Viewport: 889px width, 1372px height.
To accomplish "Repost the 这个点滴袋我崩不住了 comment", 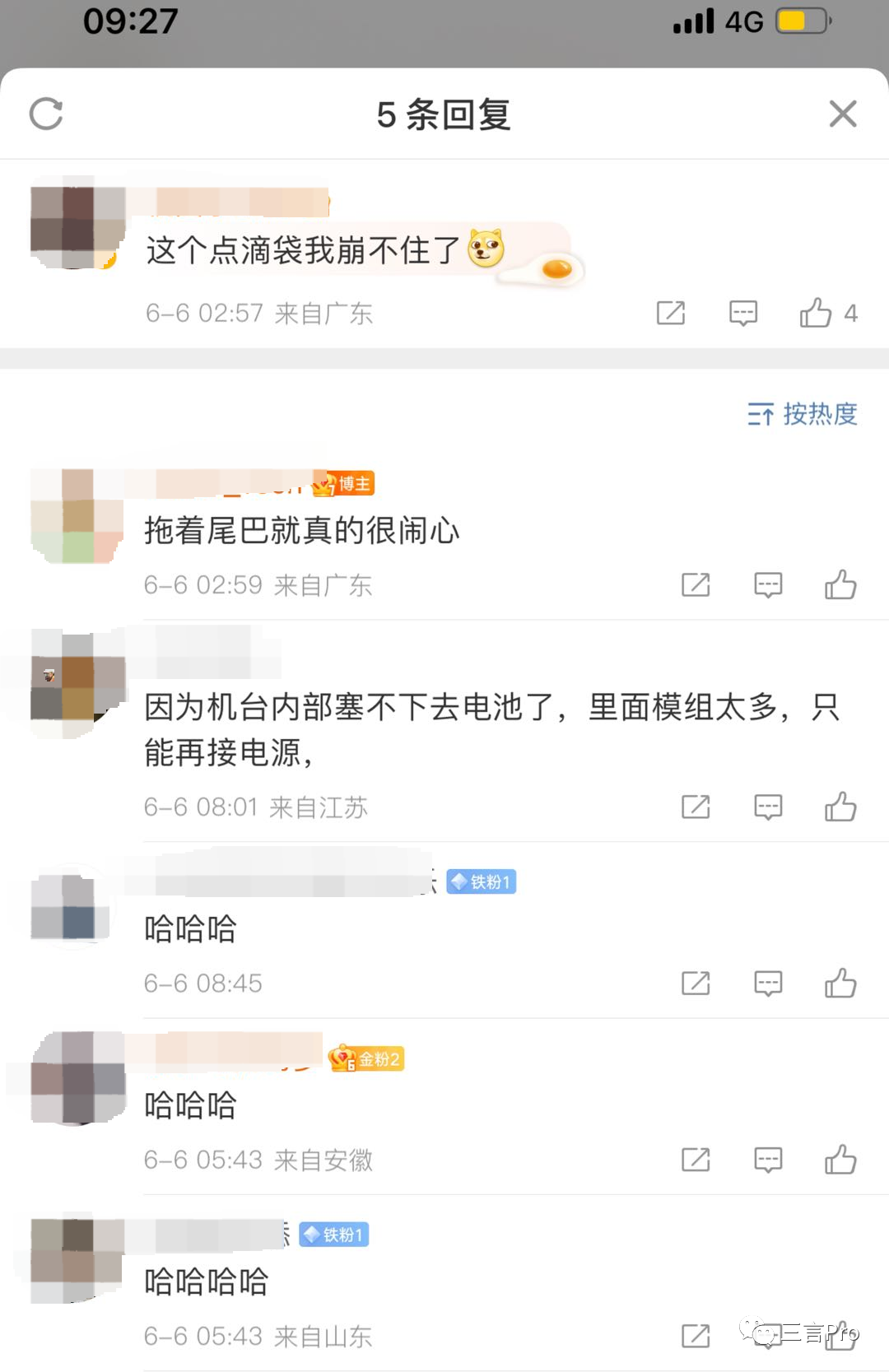I will click(x=671, y=313).
